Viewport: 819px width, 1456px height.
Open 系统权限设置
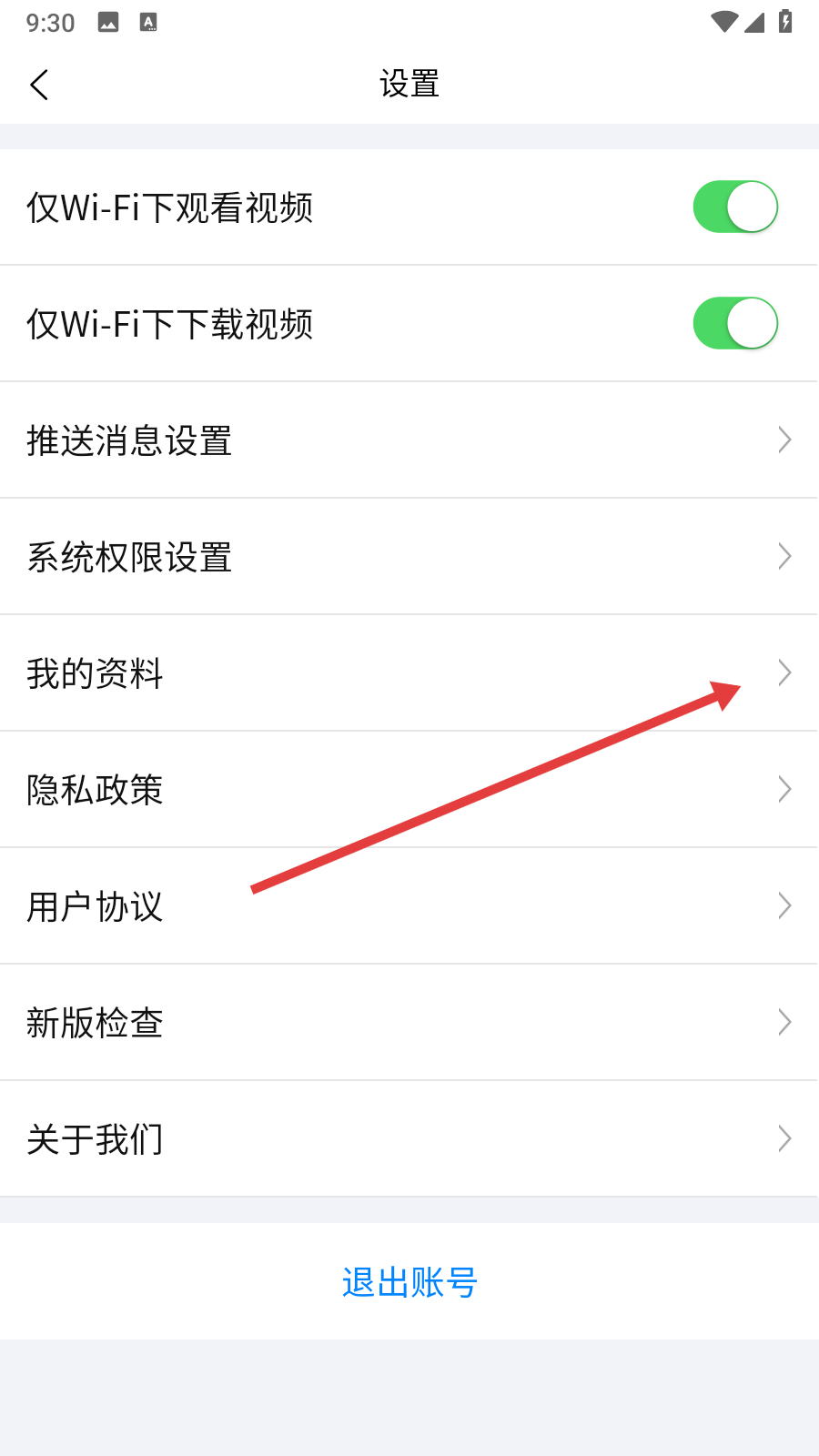click(409, 557)
